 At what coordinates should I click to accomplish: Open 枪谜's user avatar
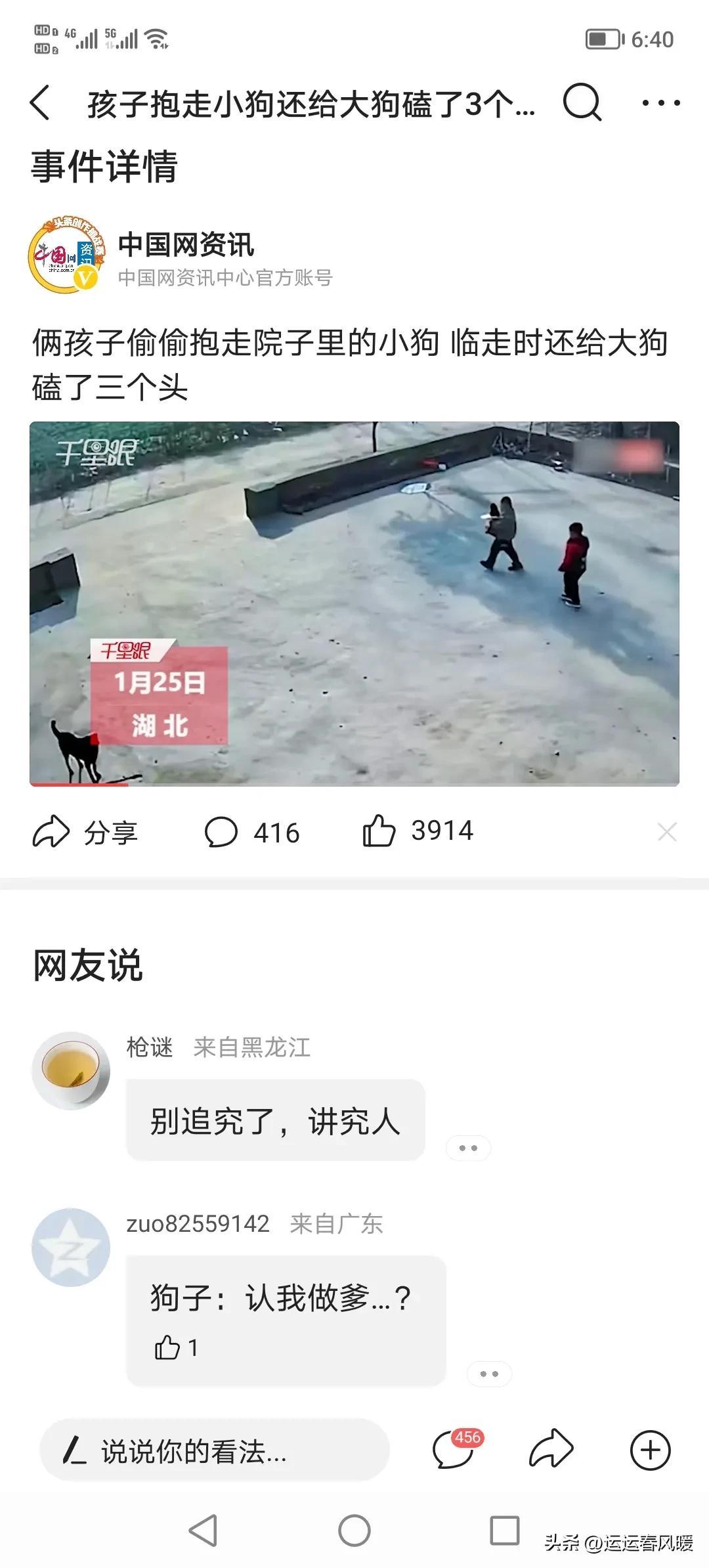71,1070
